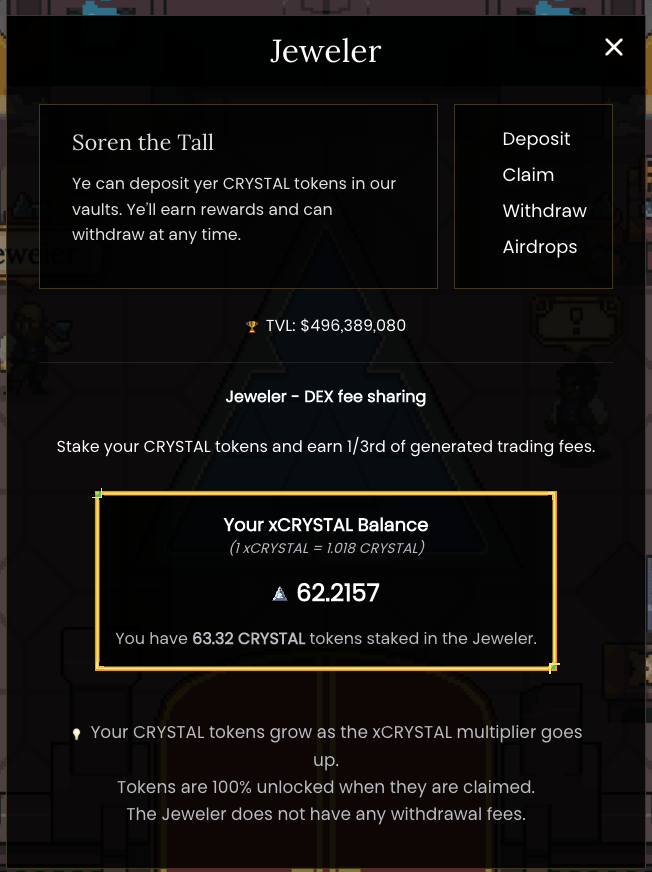This screenshot has width=652, height=872.
Task: Open the Airdrops option
Action: click(539, 247)
